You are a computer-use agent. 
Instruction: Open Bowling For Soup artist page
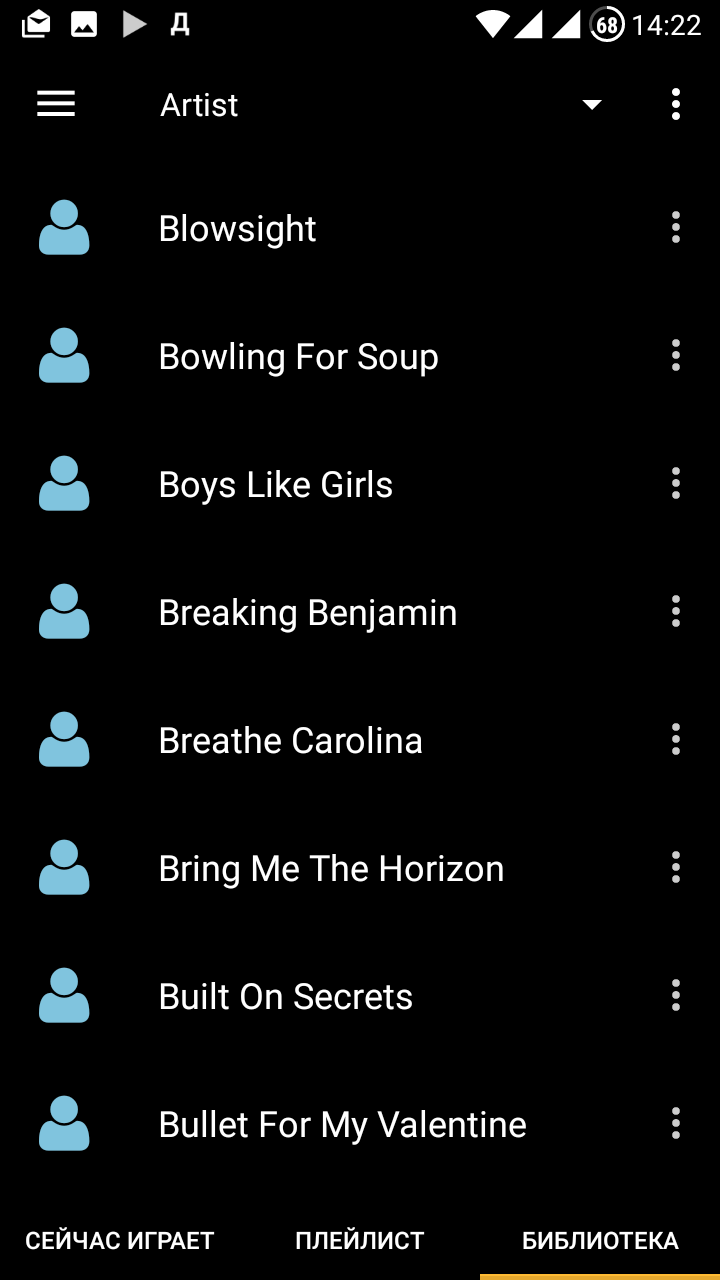click(360, 356)
